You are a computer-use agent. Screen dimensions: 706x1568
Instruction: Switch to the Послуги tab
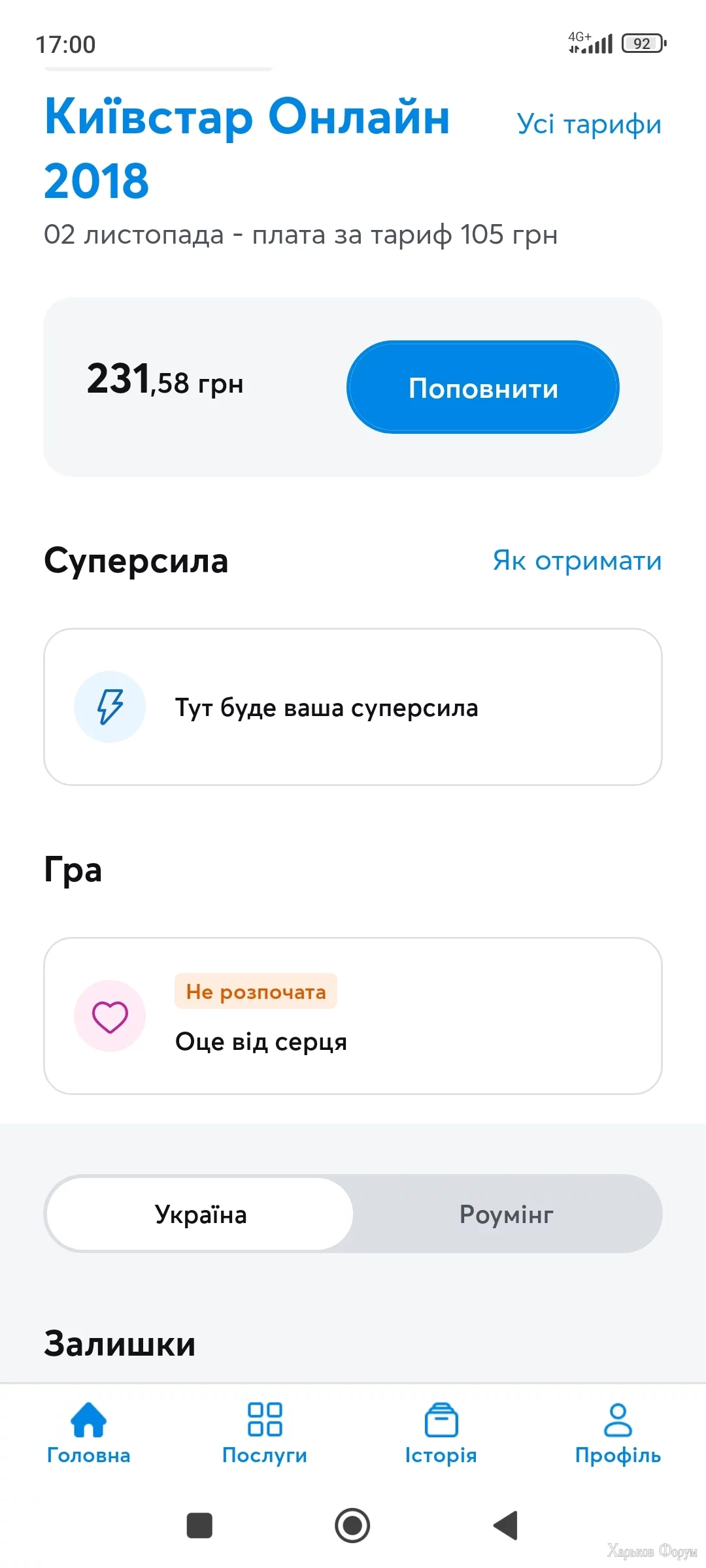[x=265, y=1432]
